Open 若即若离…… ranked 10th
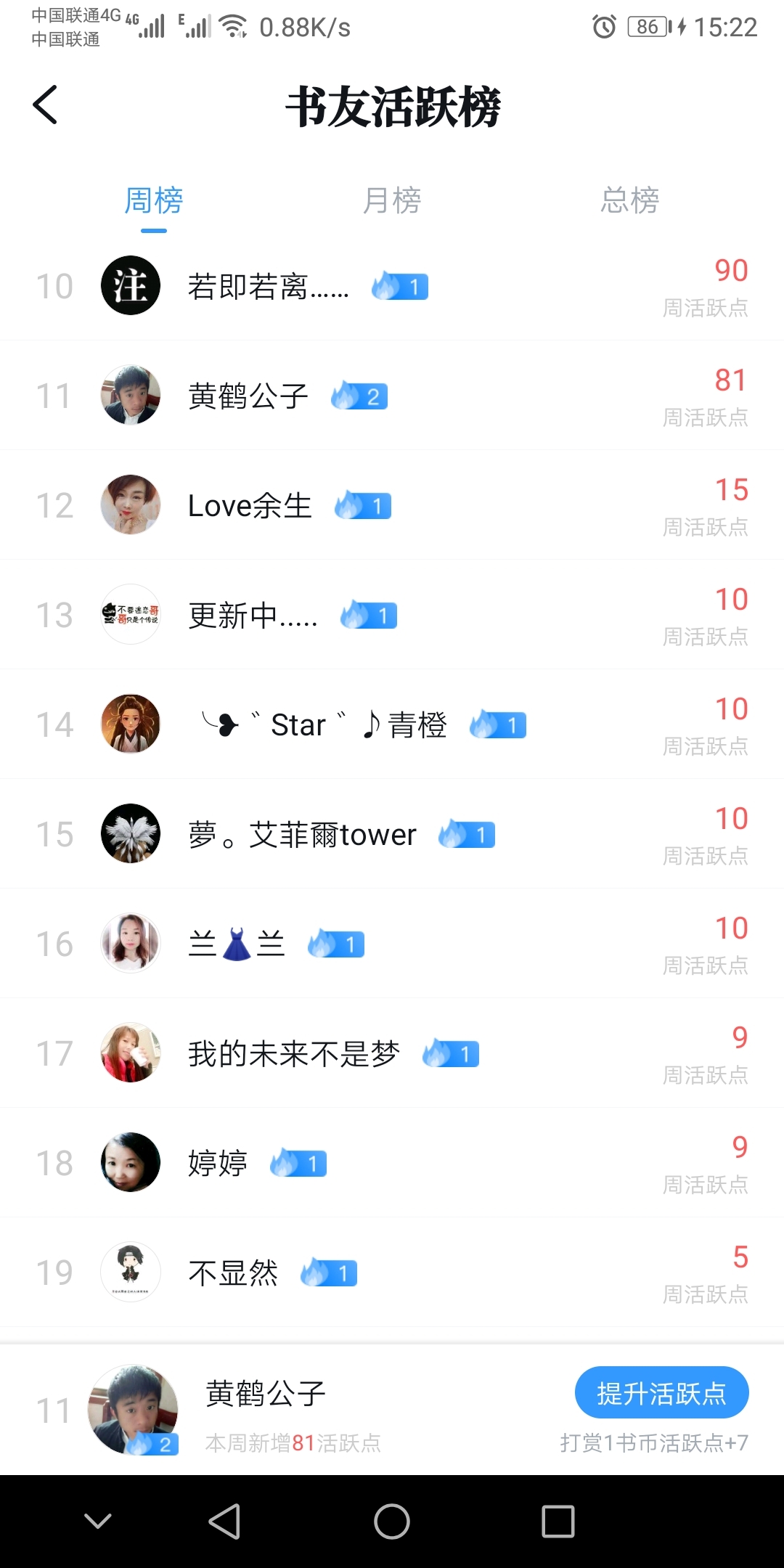The image size is (784, 1568). click(392, 286)
